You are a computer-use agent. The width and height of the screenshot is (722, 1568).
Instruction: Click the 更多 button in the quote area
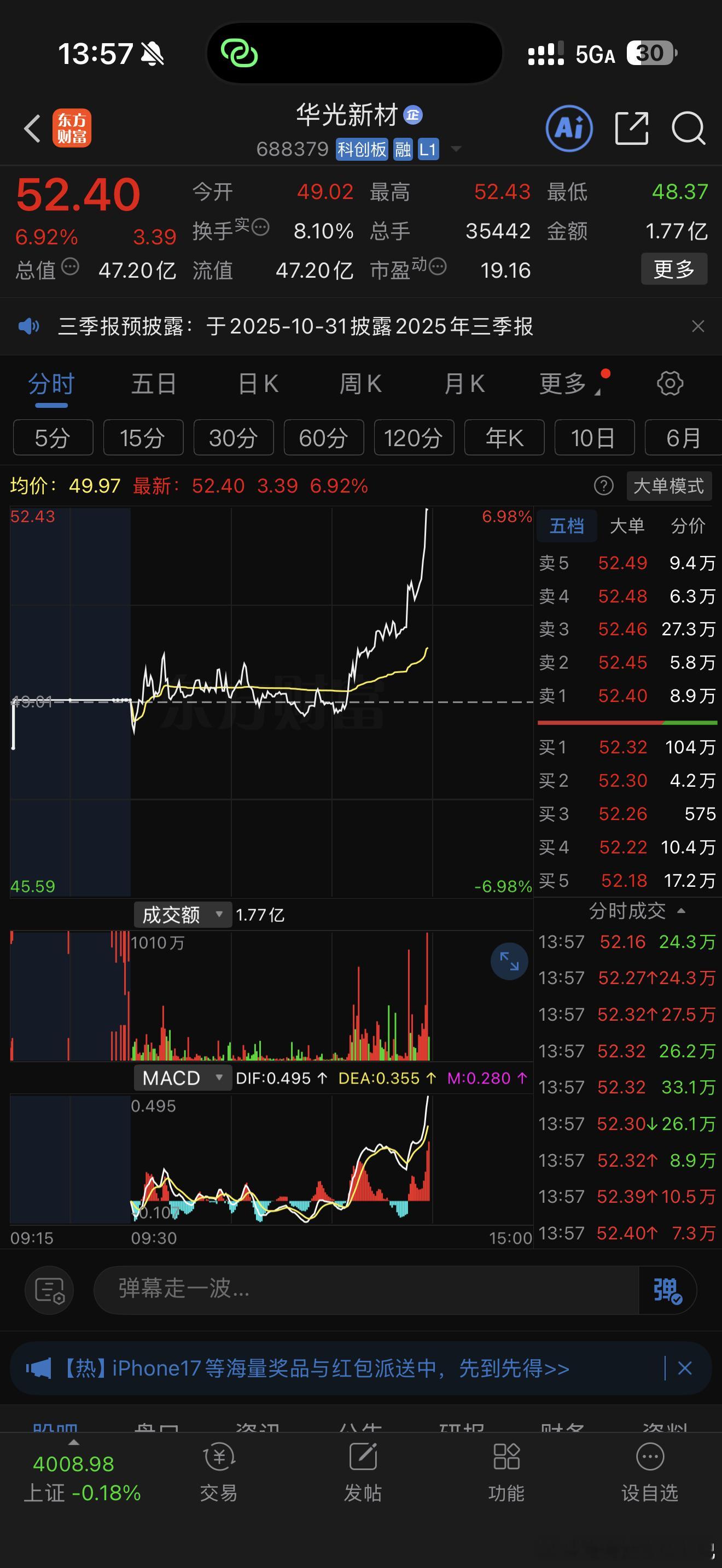[x=674, y=270]
